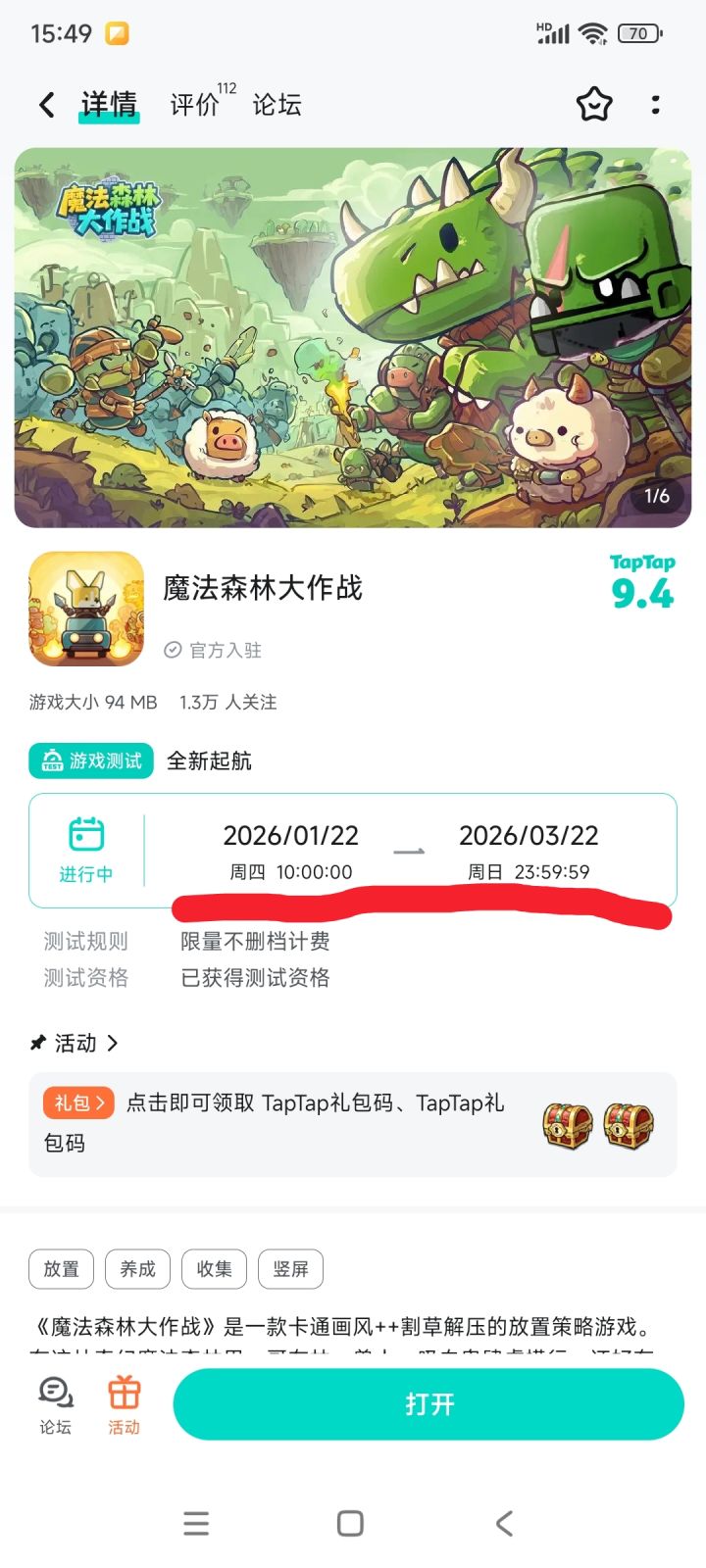Tap the 官方入驻 verification checkmark

[174, 650]
